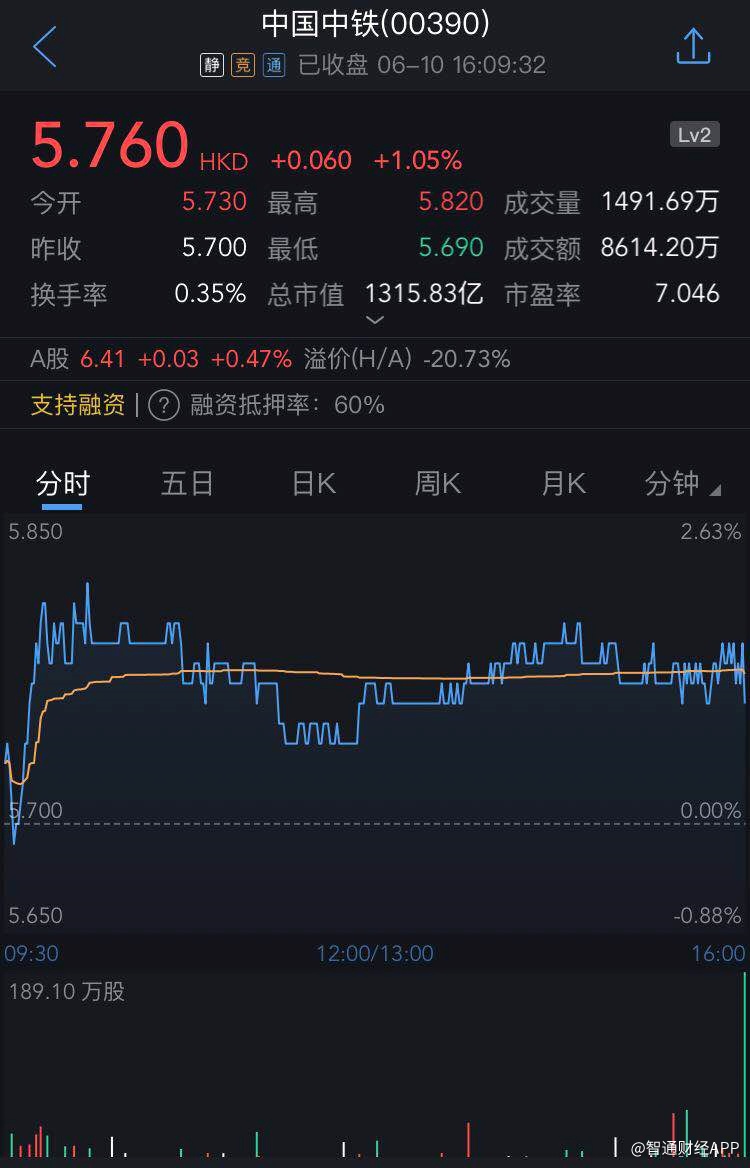Switch to the 五日 chart tab
Image resolution: width=750 pixels, height=1168 pixels.
(x=187, y=484)
